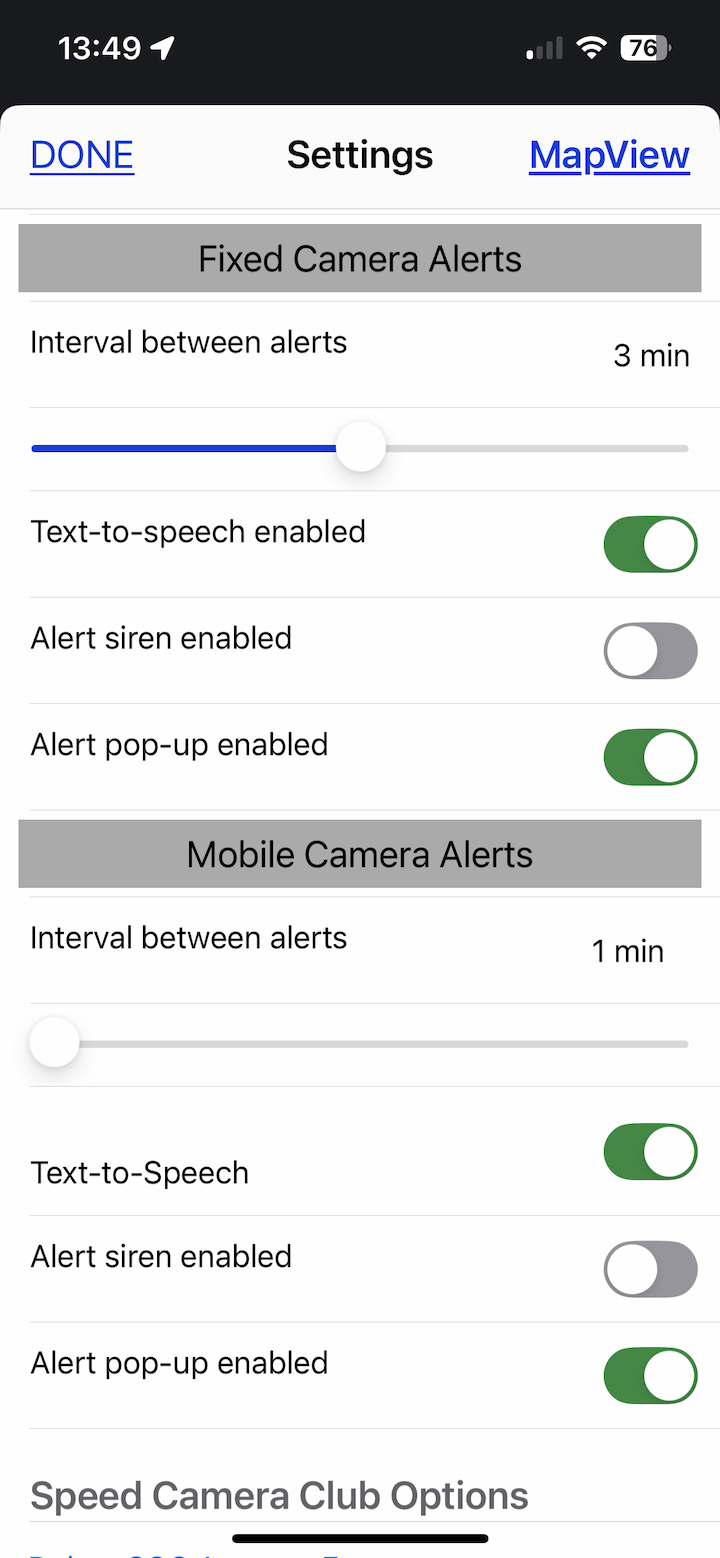Turn off alert pop-up for Mobile Camera Alerts
Screen dimensions: 720x1558
pos(650,1375)
